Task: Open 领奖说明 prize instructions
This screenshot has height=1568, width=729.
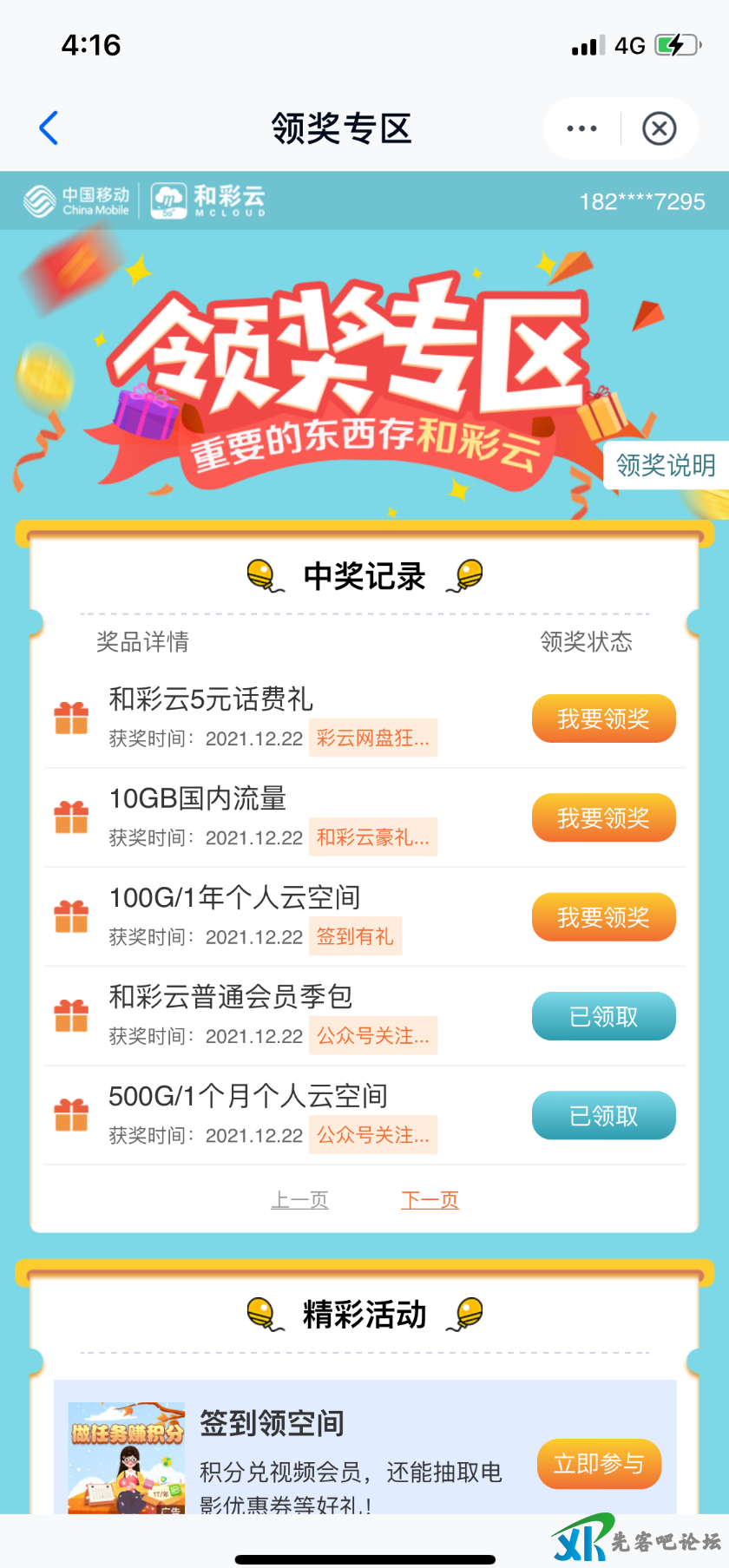Action: coord(665,466)
